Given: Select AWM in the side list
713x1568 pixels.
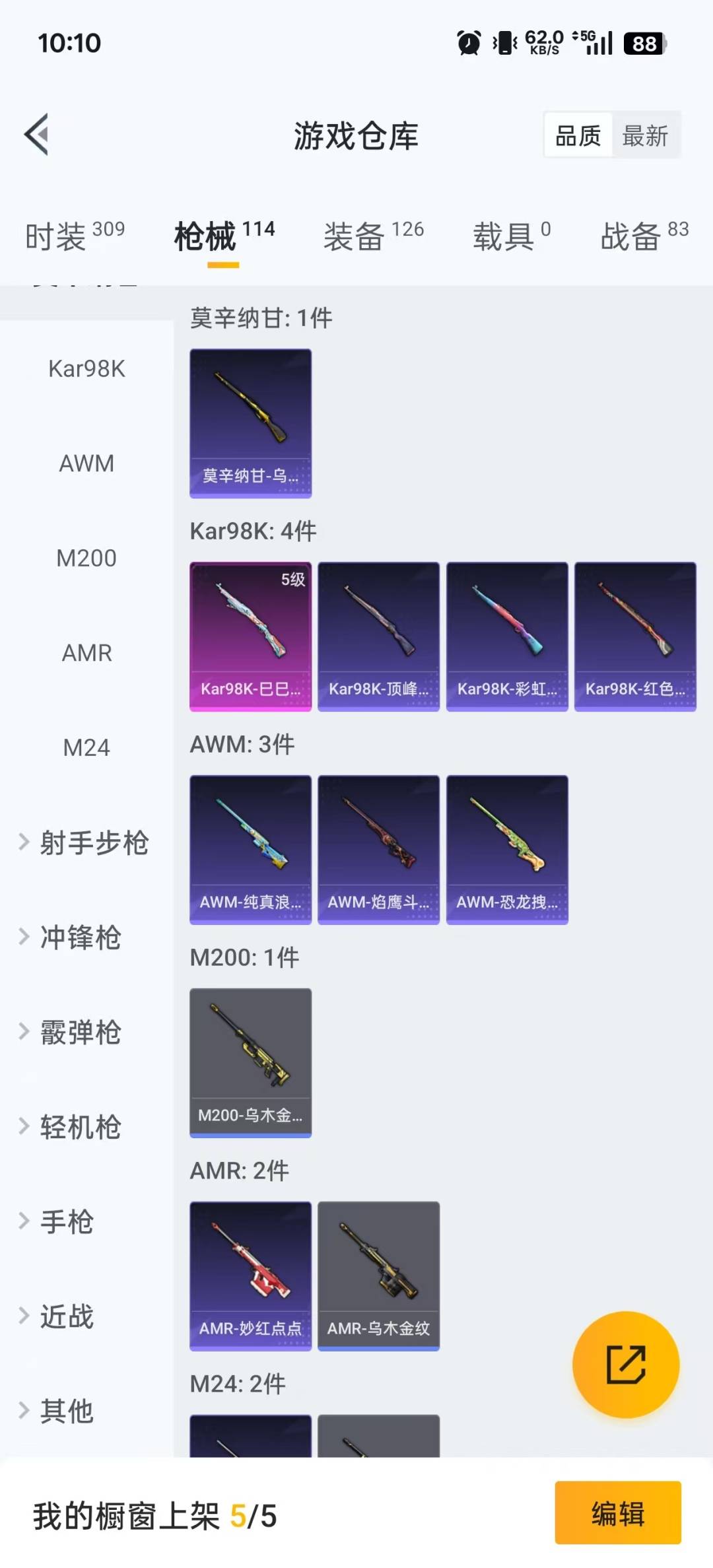Looking at the screenshot, I should (x=86, y=463).
